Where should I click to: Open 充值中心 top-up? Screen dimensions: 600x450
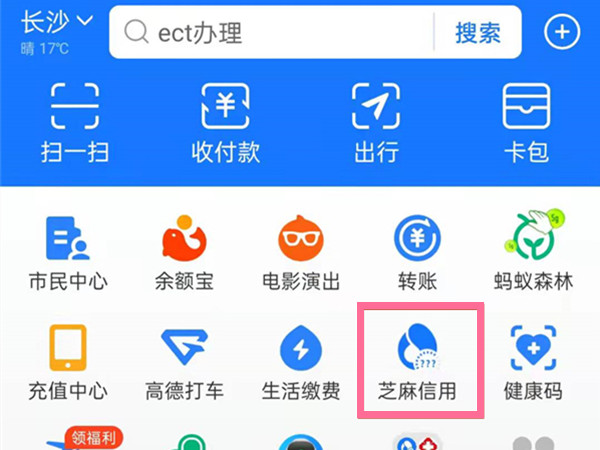[68, 362]
